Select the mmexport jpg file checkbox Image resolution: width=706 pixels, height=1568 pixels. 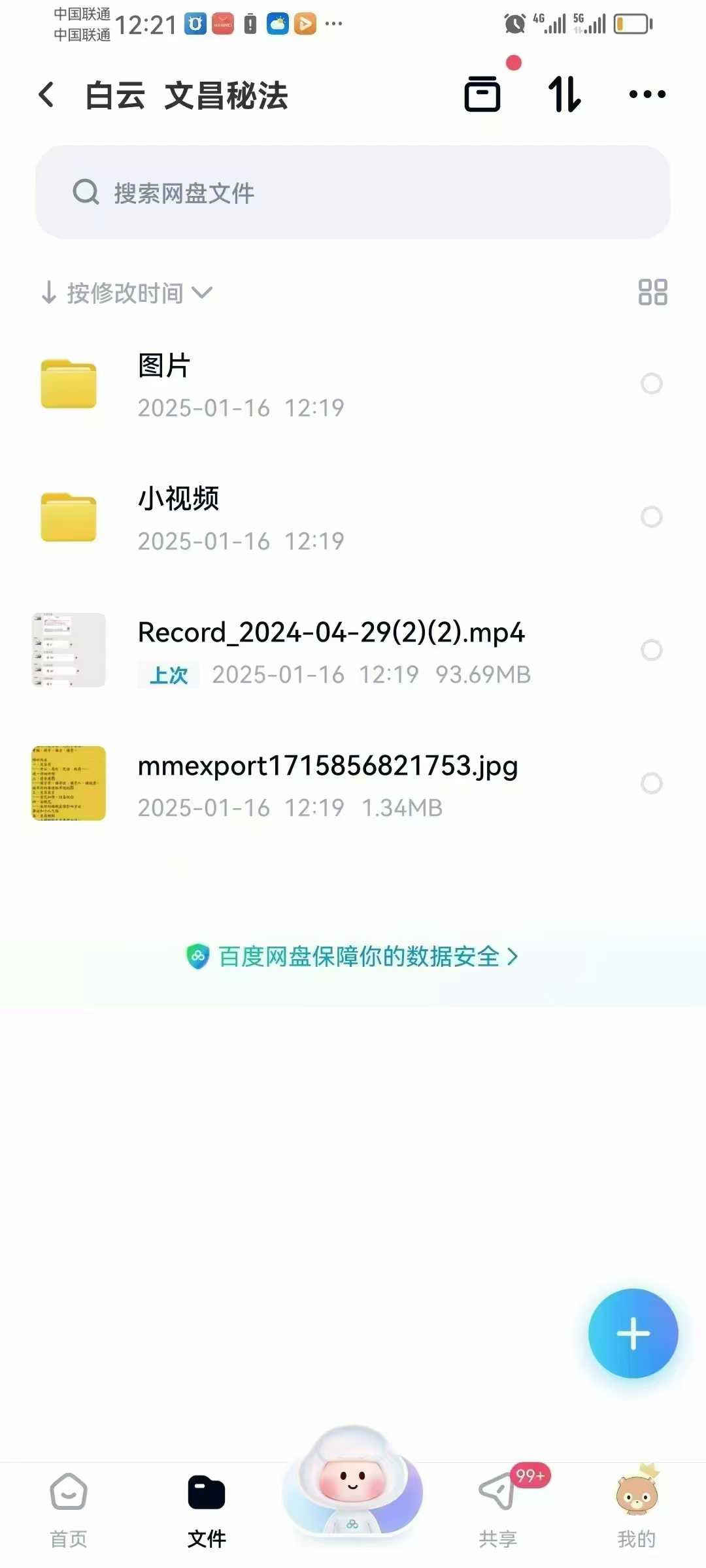point(651,783)
